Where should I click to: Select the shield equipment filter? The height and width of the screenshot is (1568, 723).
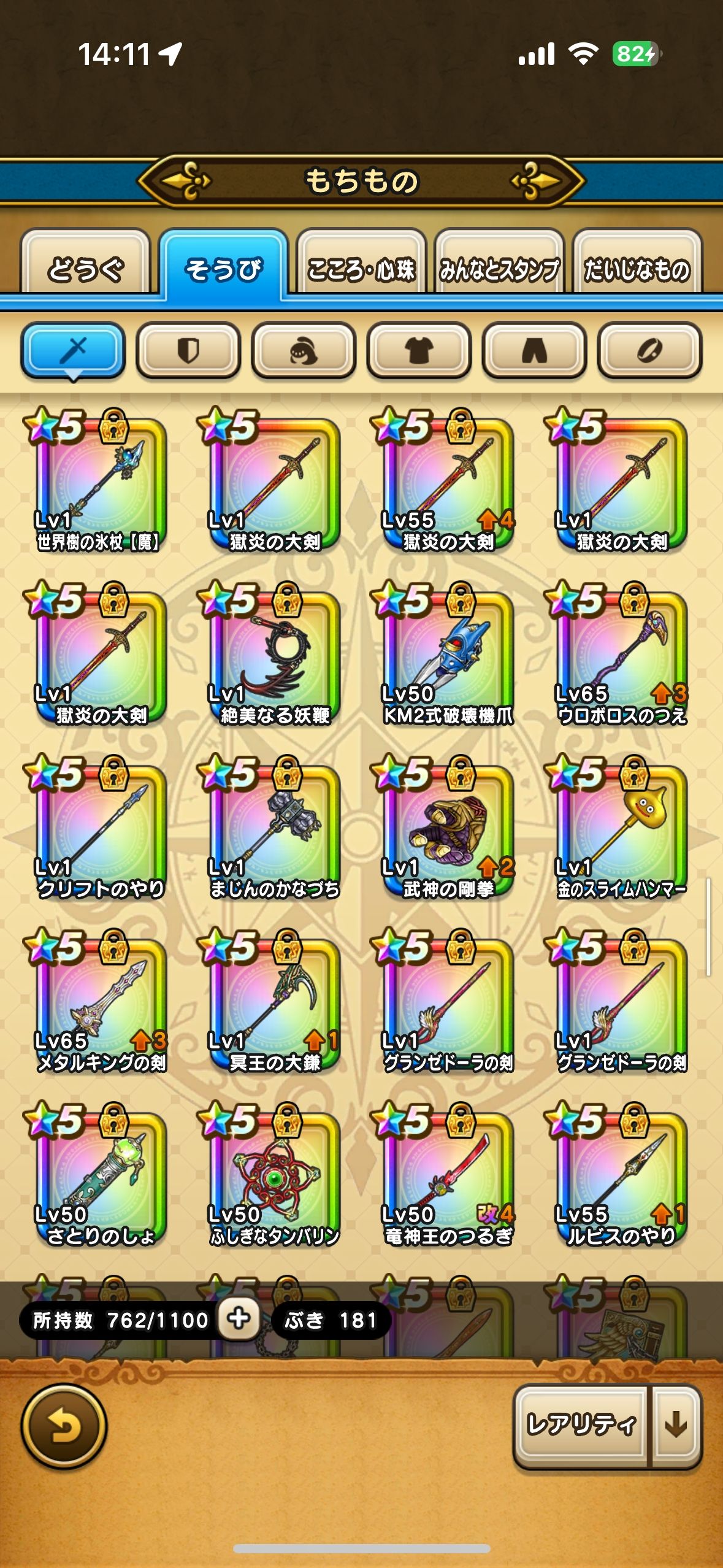click(x=188, y=350)
